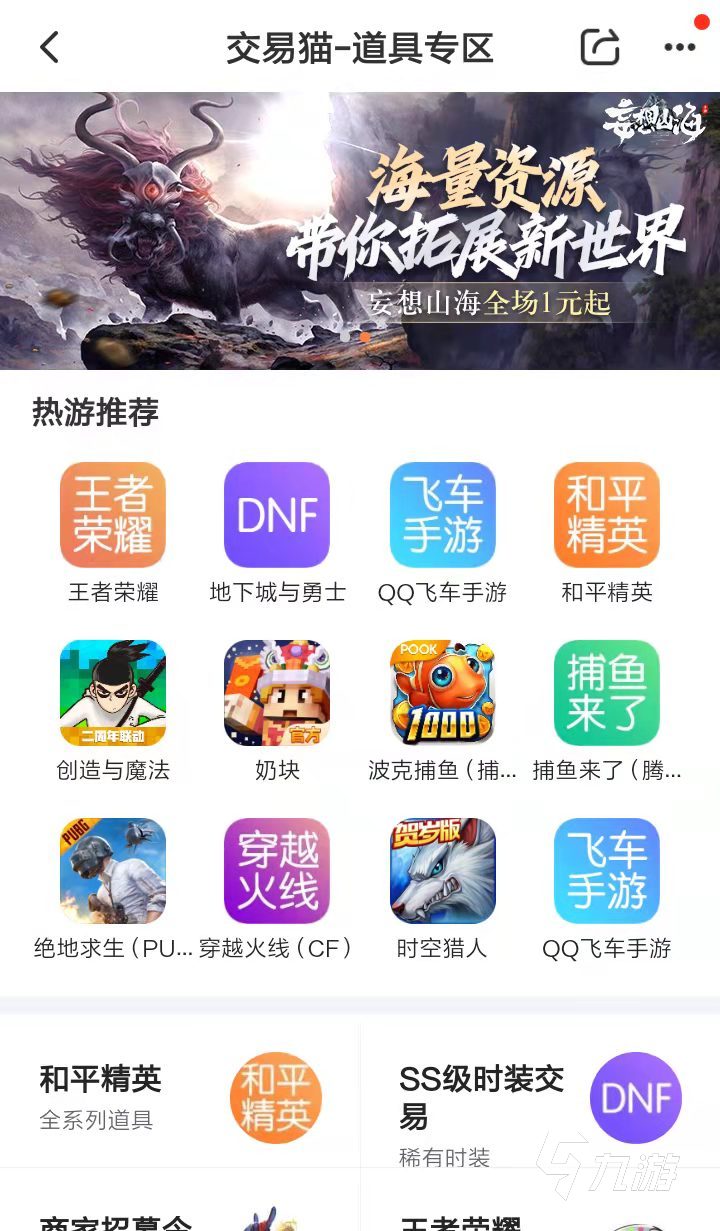
Task: Select the 创造与魔法 icon
Action: coord(112,693)
